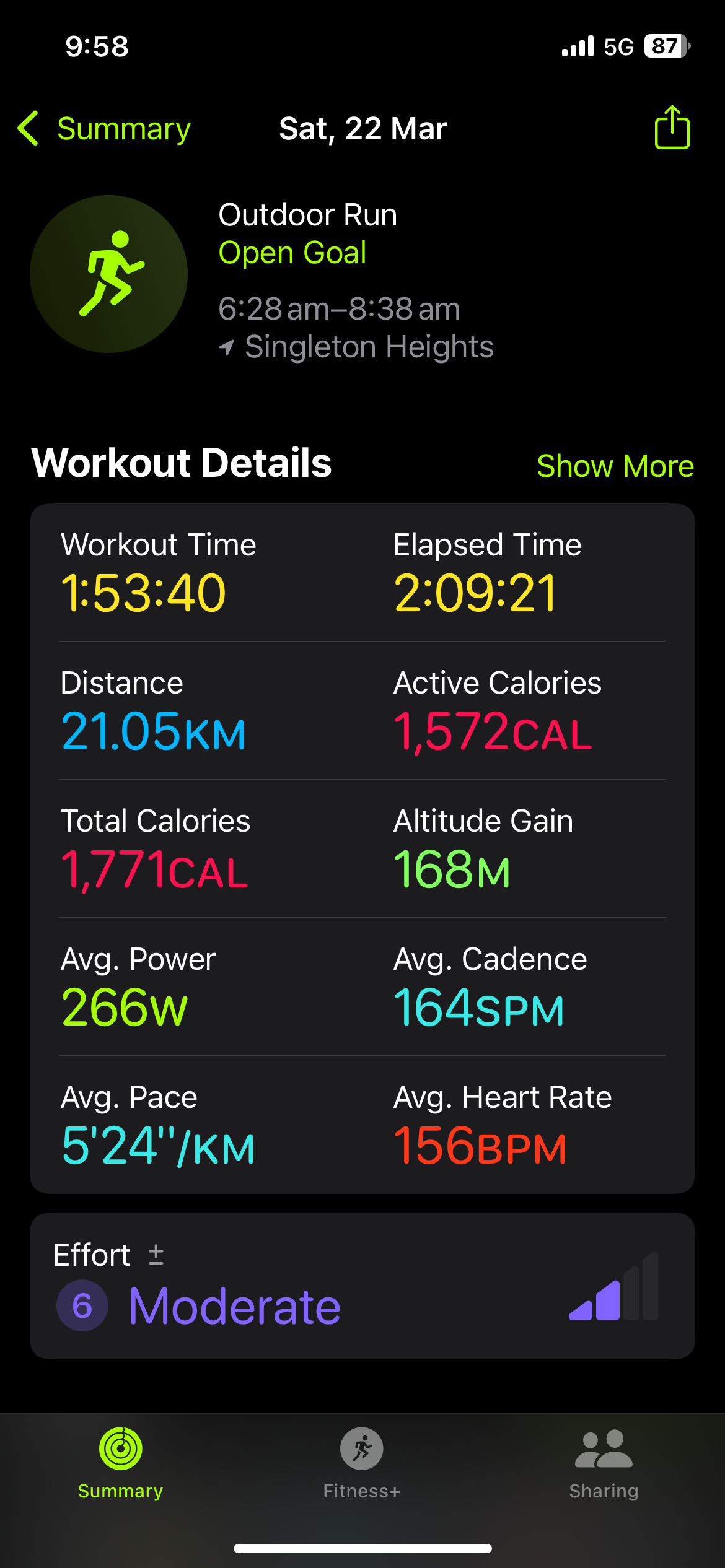Show More workout details
725x1568 pixels.
pyautogui.click(x=615, y=466)
